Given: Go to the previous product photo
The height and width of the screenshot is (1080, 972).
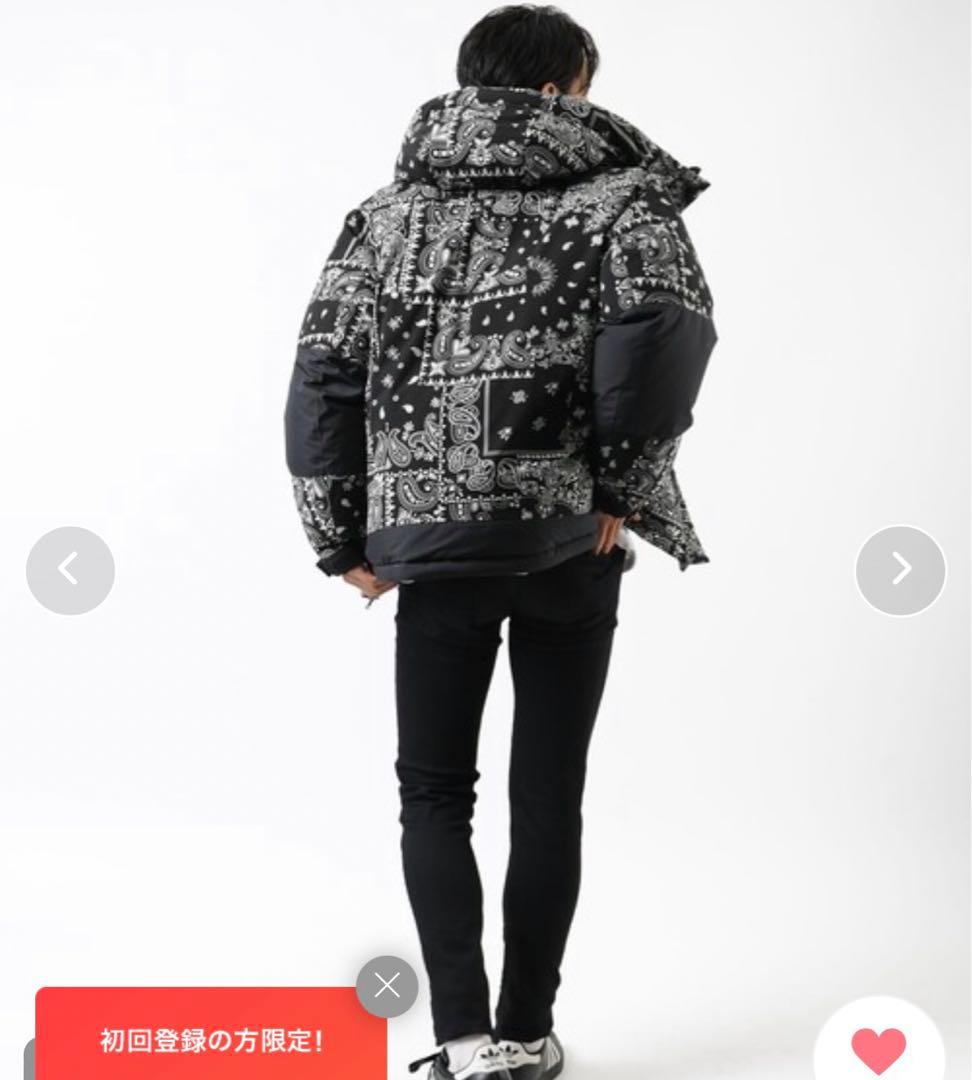Looking at the screenshot, I should (70, 570).
